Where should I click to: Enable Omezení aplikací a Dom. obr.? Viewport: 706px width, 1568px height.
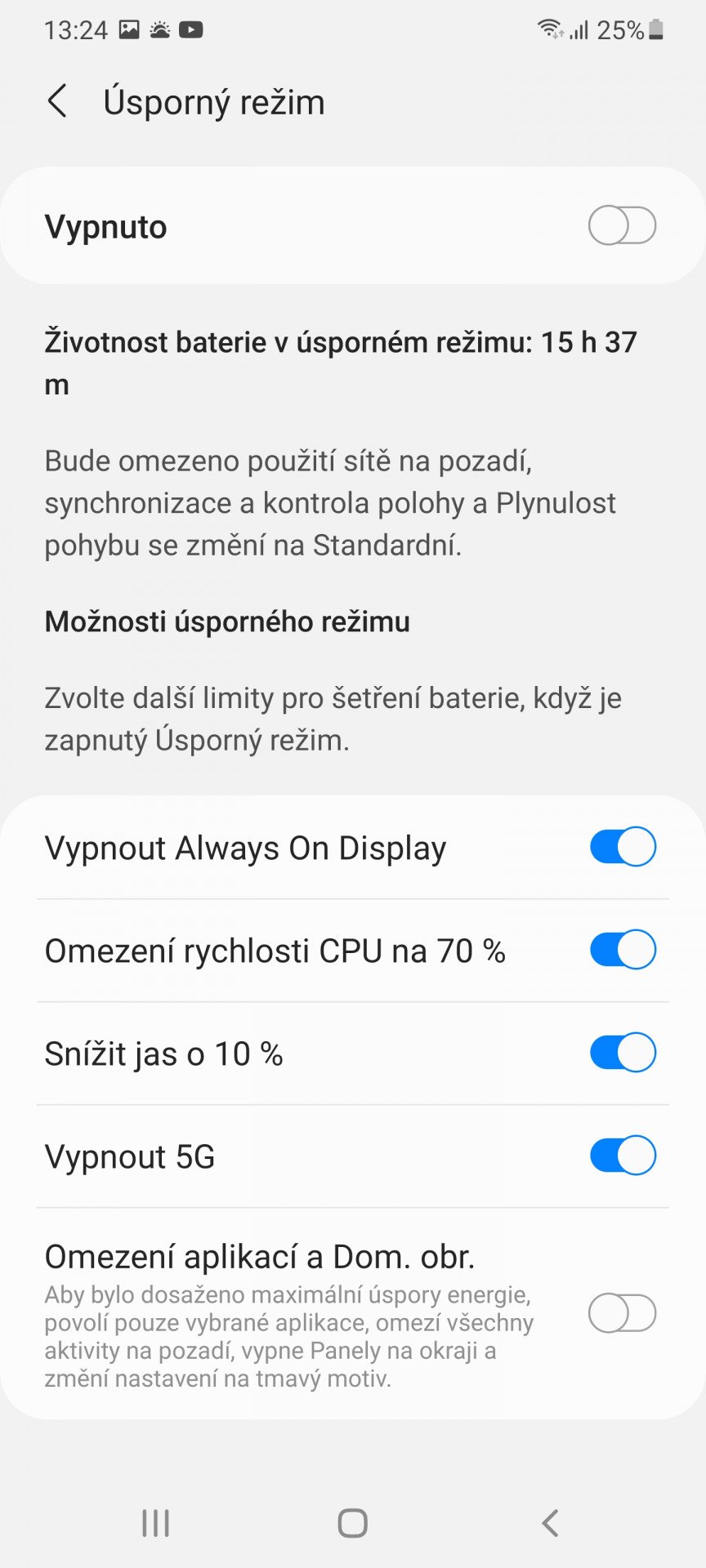point(622,1313)
